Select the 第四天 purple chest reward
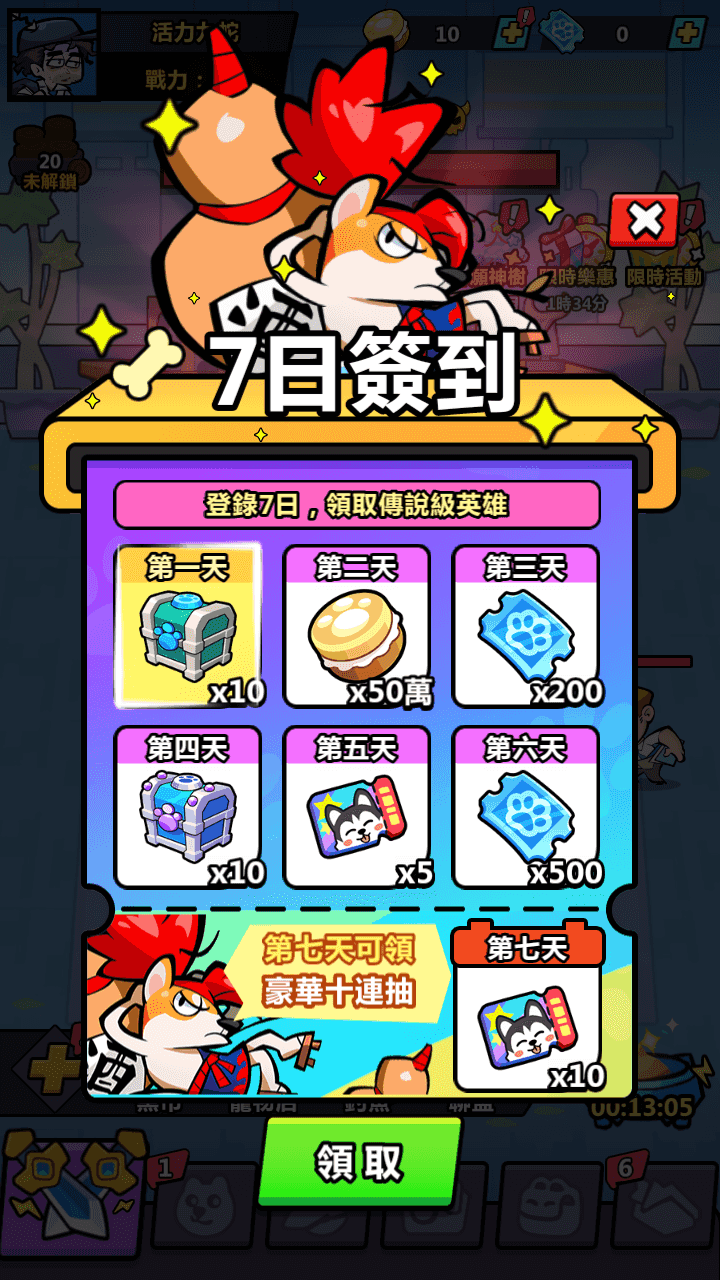The height and width of the screenshot is (1280, 720). pos(189,807)
